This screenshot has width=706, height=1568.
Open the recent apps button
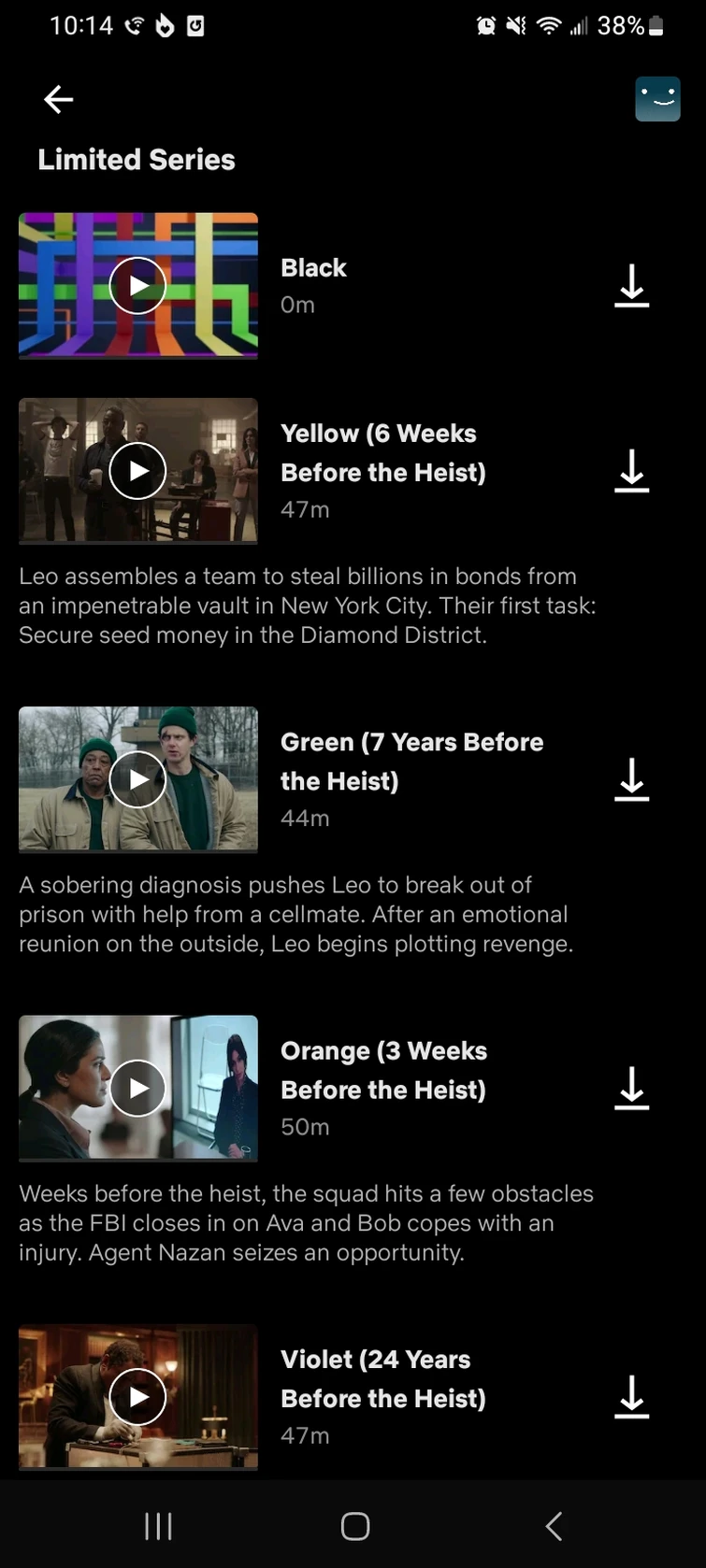tap(158, 1526)
